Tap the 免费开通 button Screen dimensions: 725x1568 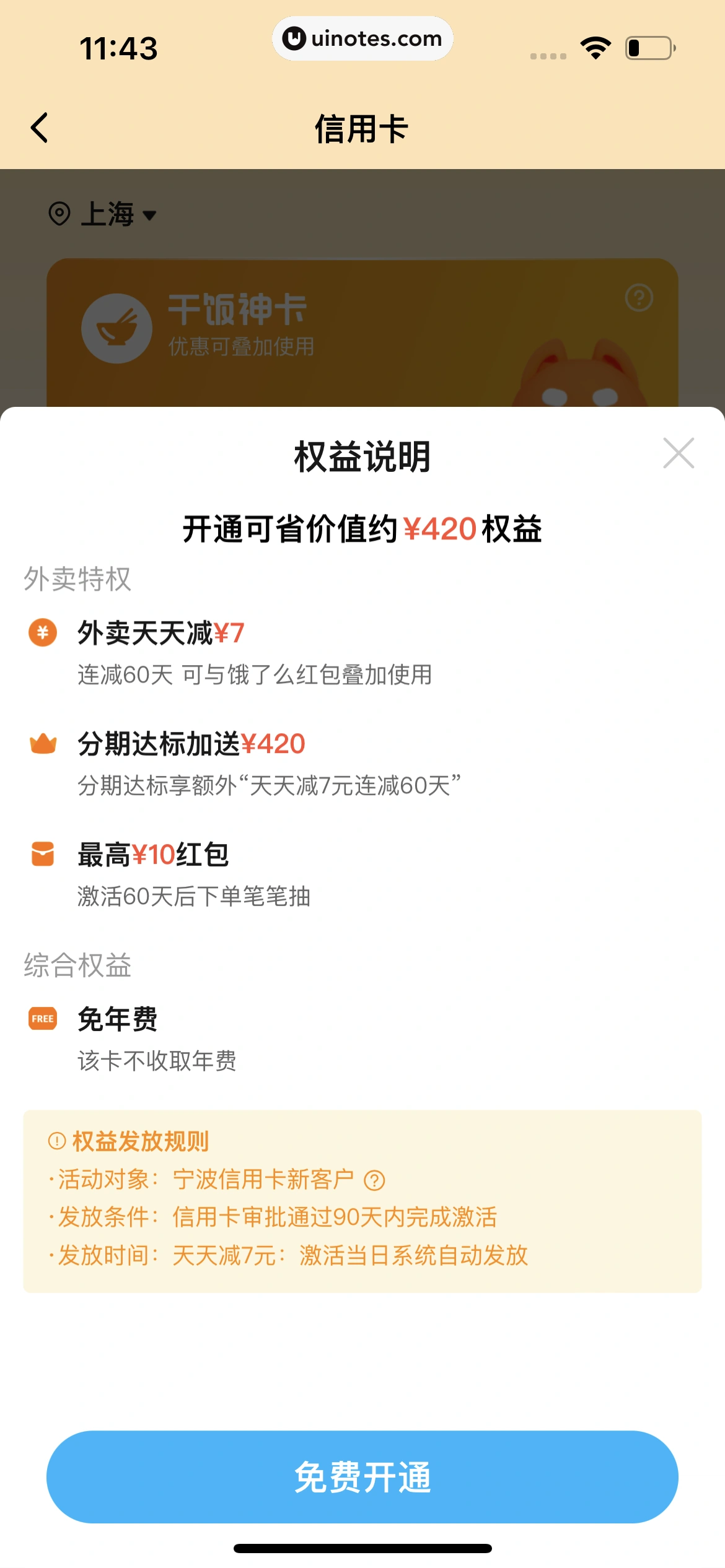tap(362, 1476)
